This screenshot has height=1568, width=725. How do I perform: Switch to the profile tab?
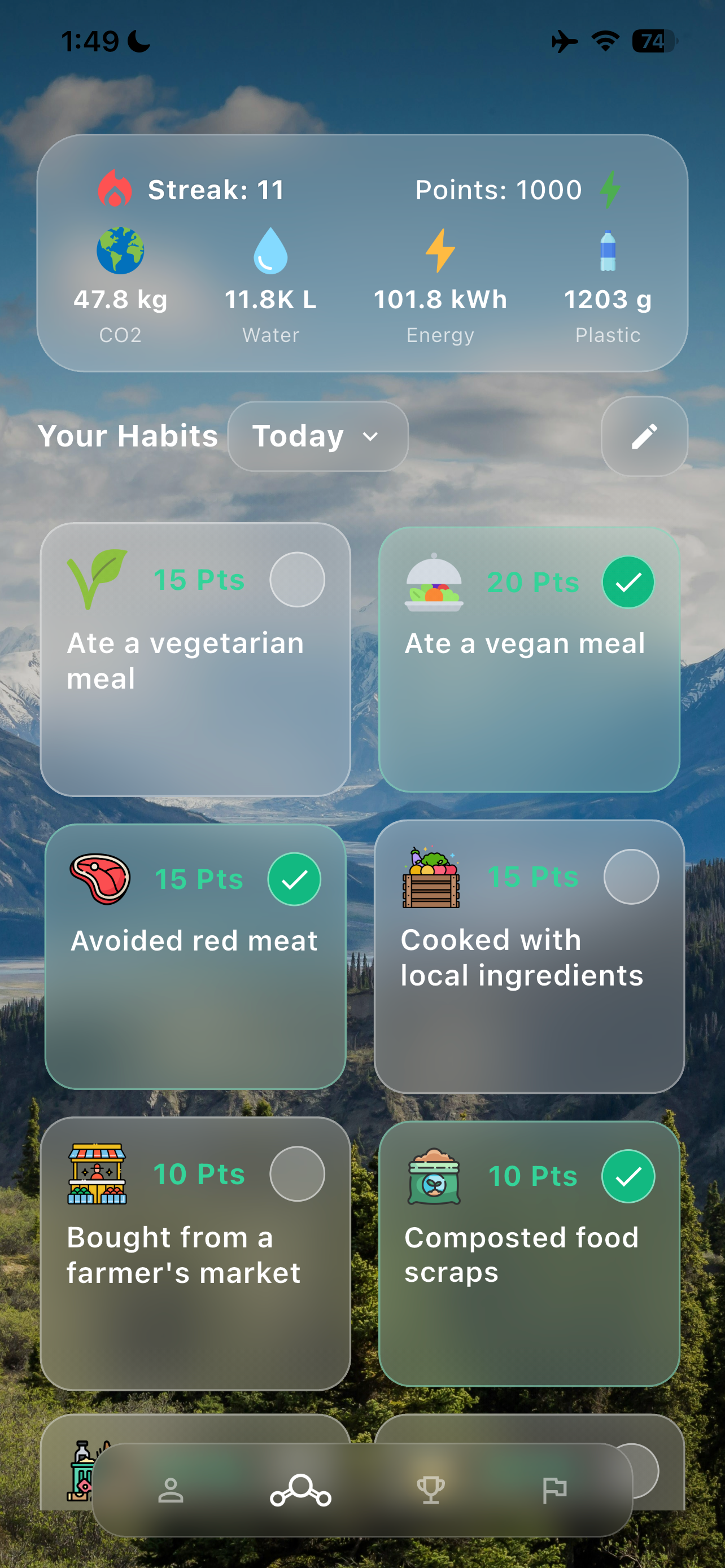171,1490
